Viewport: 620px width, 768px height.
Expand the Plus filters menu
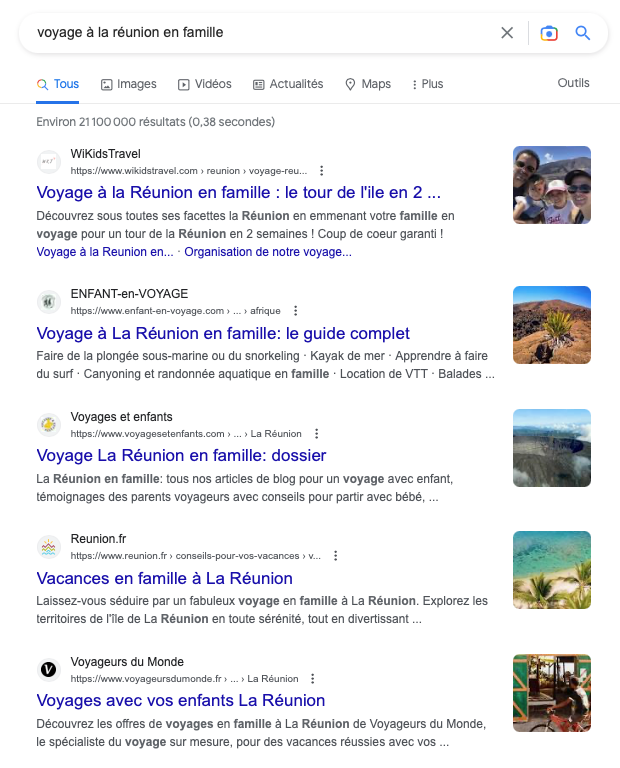426,84
